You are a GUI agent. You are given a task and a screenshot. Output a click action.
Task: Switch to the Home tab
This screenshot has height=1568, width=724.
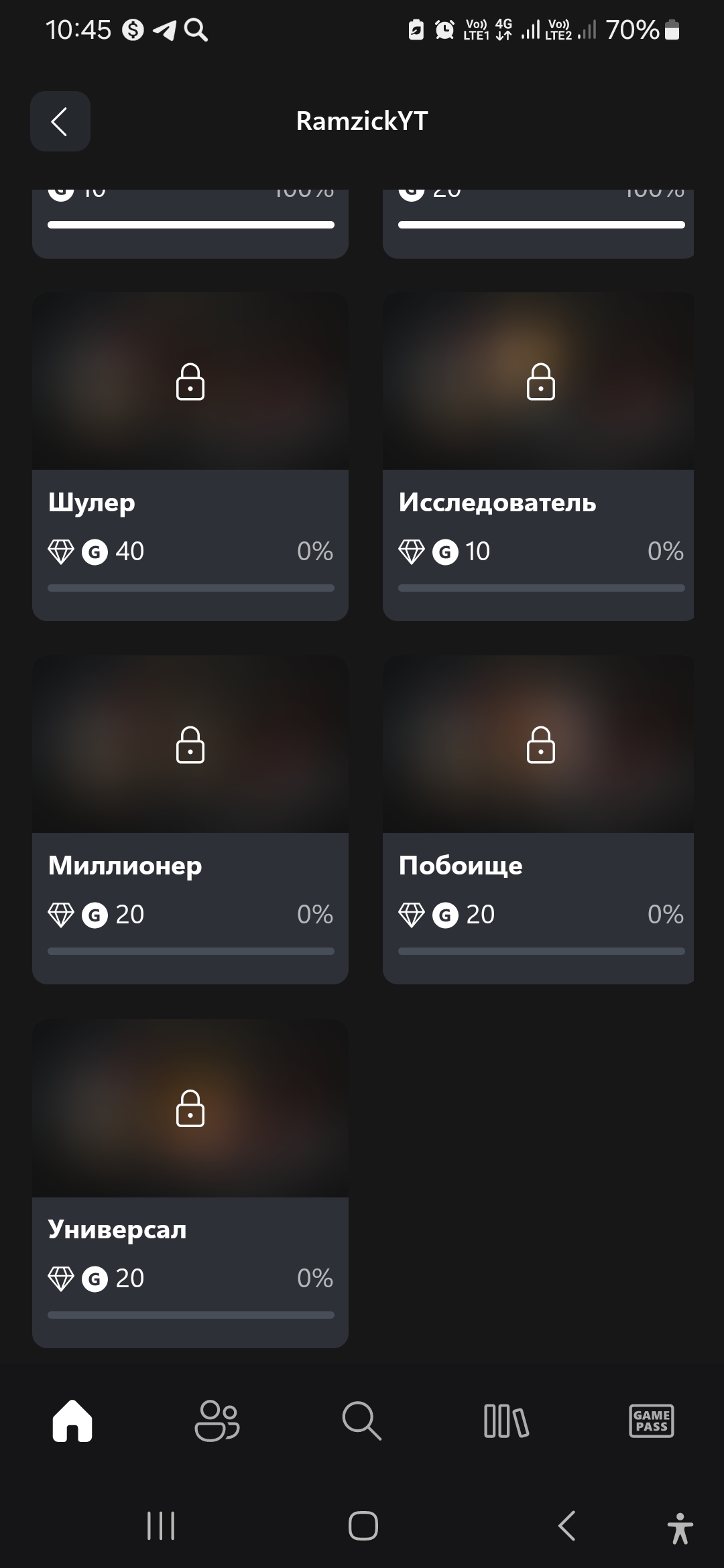[72, 1421]
